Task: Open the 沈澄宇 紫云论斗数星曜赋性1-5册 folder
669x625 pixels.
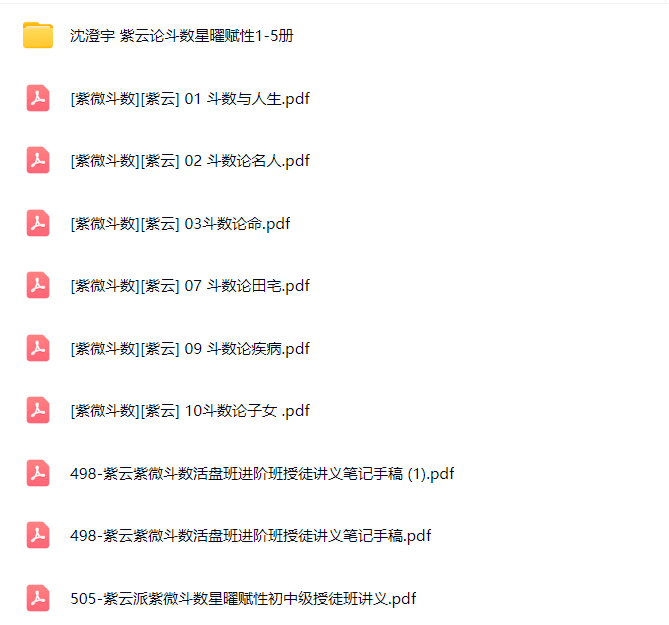Action: pyautogui.click(x=180, y=36)
